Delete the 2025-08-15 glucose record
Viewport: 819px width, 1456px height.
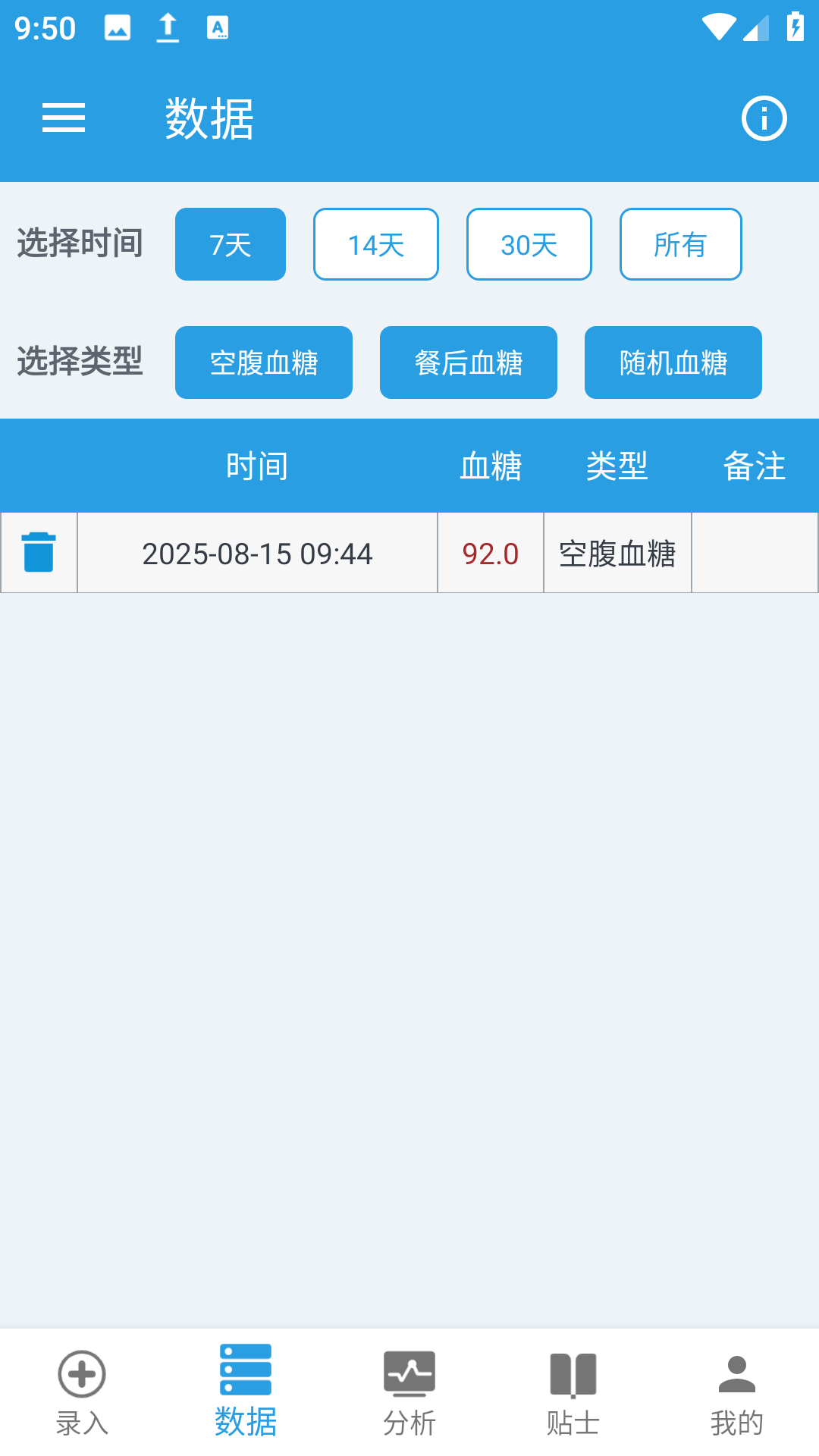pyautogui.click(x=38, y=552)
